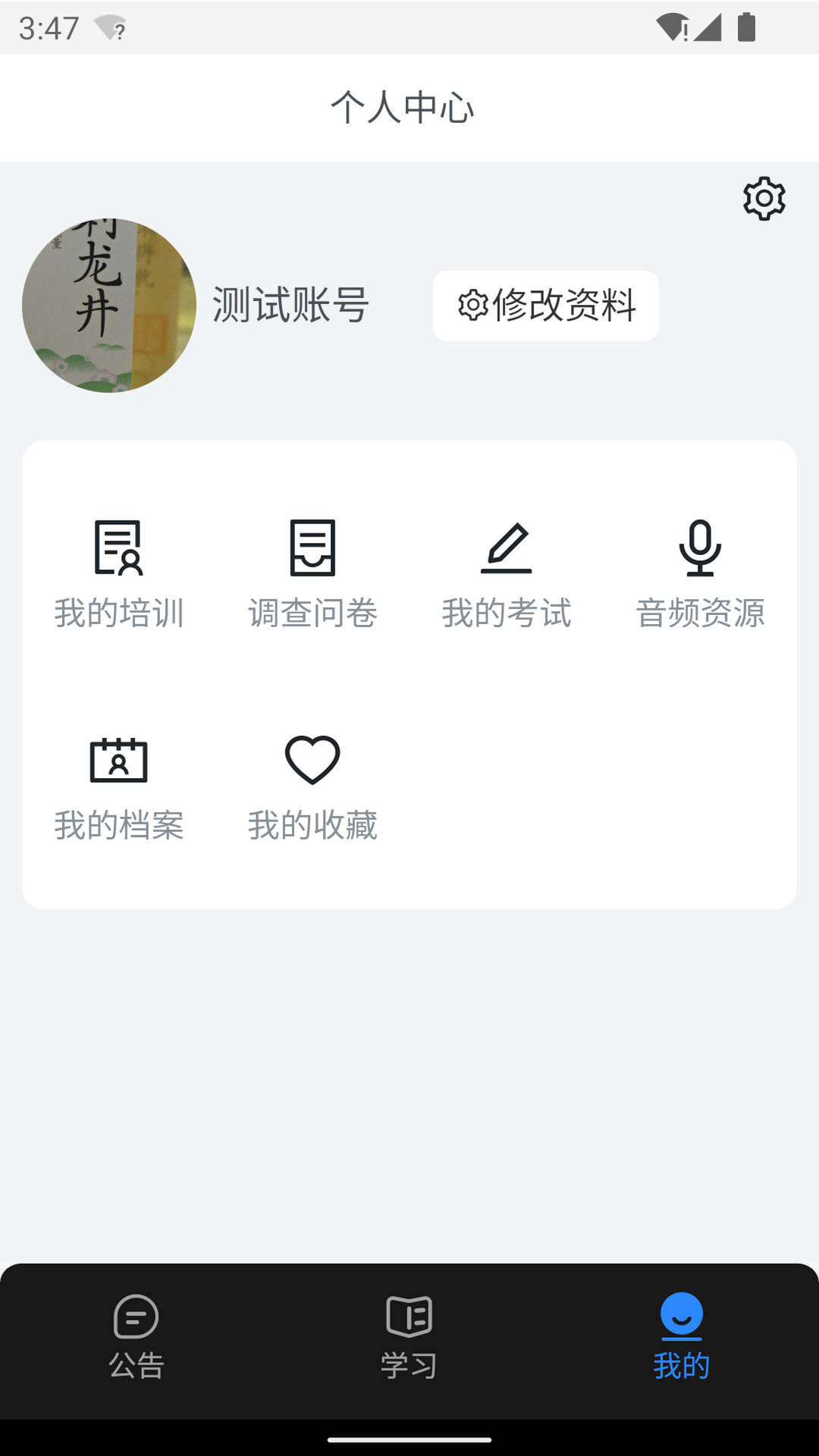Image resolution: width=819 pixels, height=1456 pixels.
Task: Tap the profile avatar picture
Action: click(109, 306)
